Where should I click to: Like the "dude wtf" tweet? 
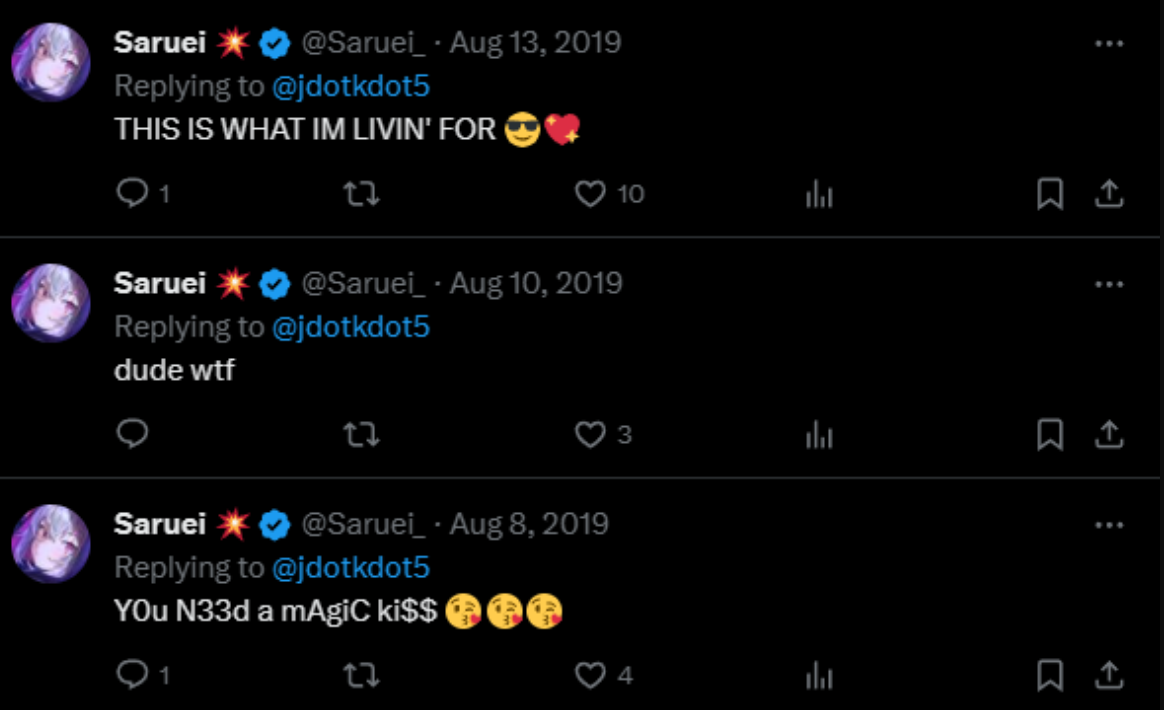[591, 434]
